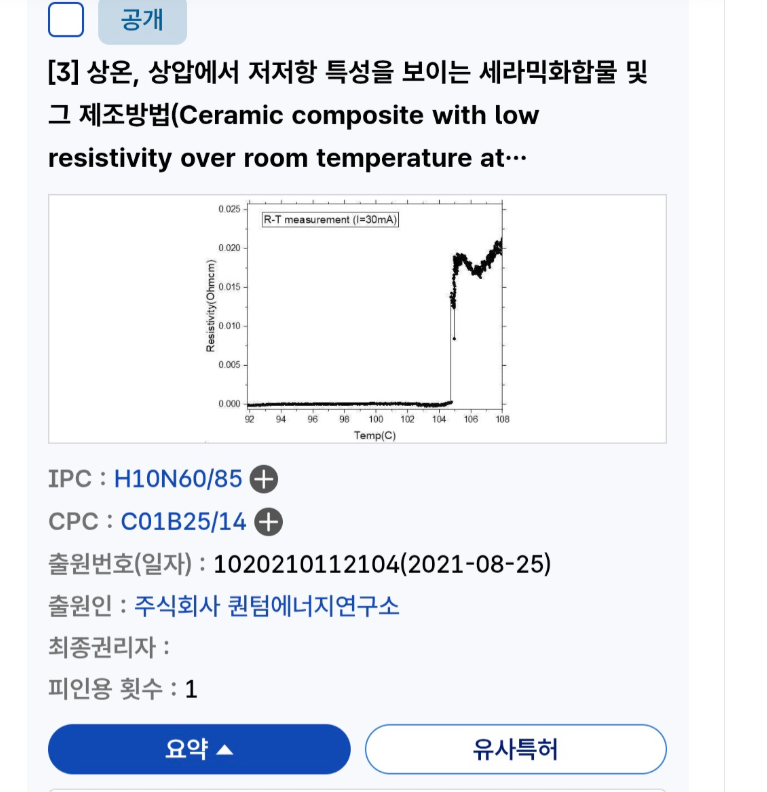Collapse the 요약 summary section
Viewport: 767px width, 792px height.
click(x=199, y=749)
